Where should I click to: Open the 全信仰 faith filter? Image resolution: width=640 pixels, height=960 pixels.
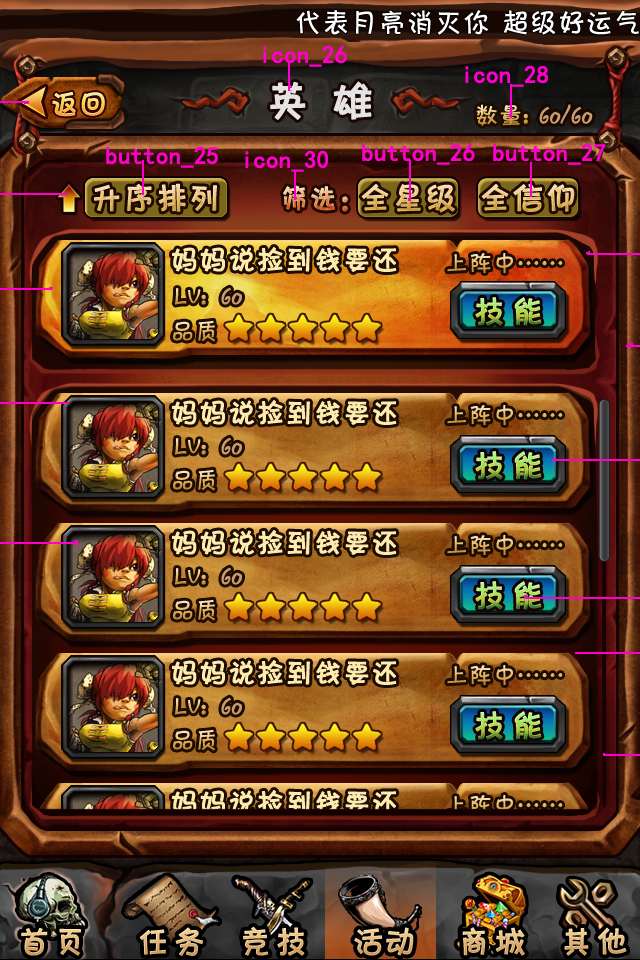[528, 198]
